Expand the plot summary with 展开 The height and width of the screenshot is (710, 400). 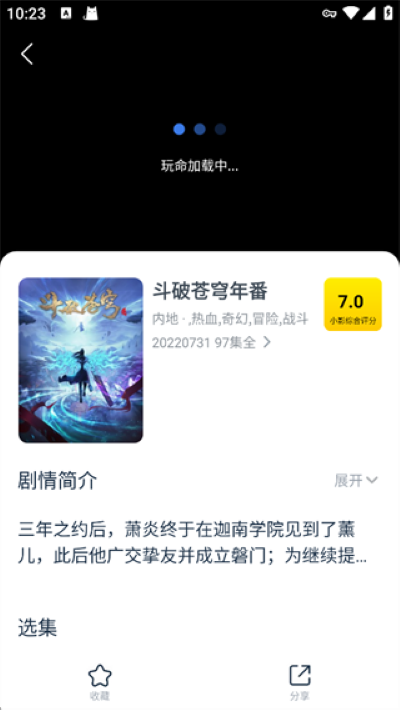(x=356, y=480)
